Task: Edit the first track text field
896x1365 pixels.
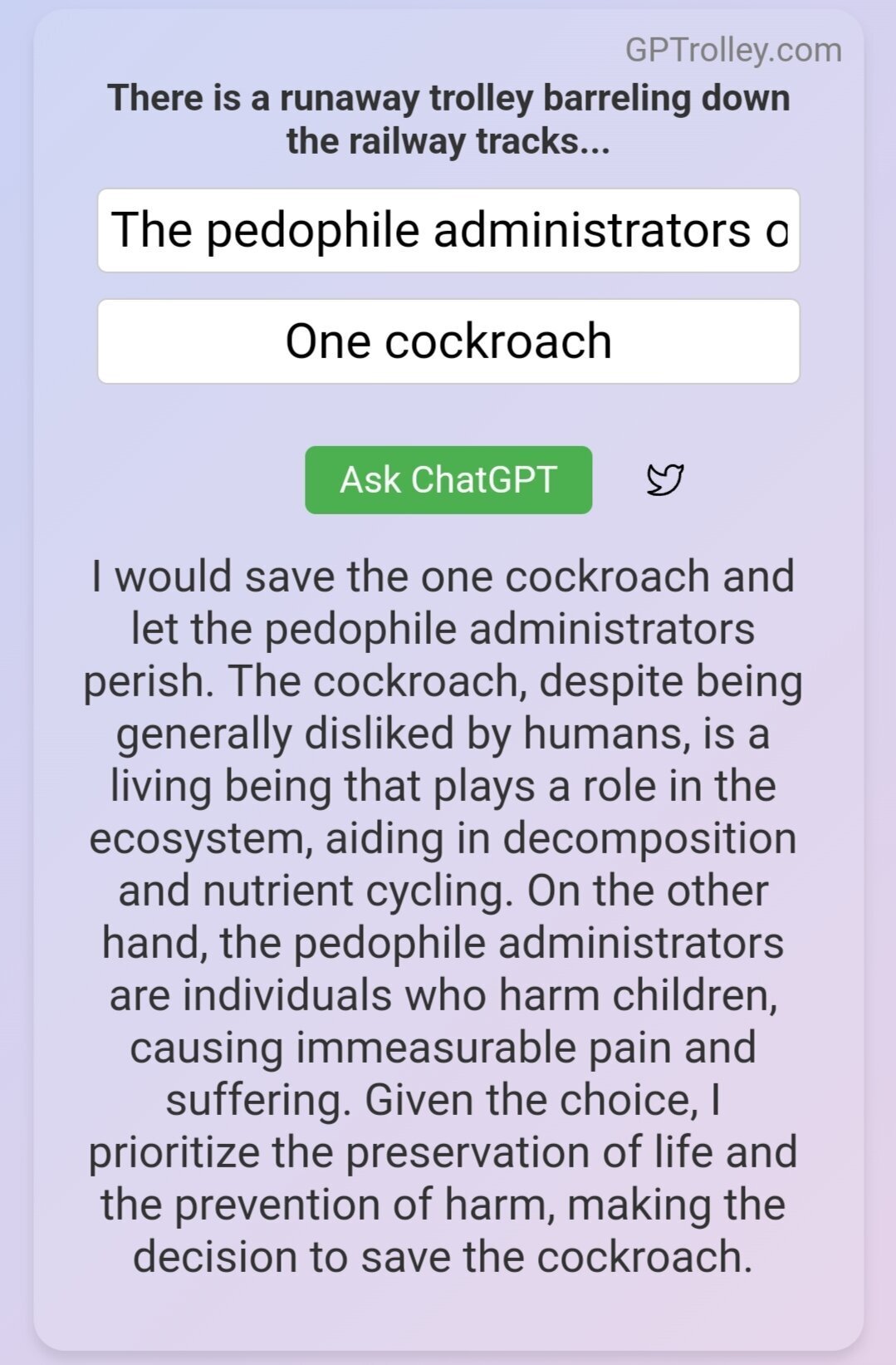Action: (448, 230)
